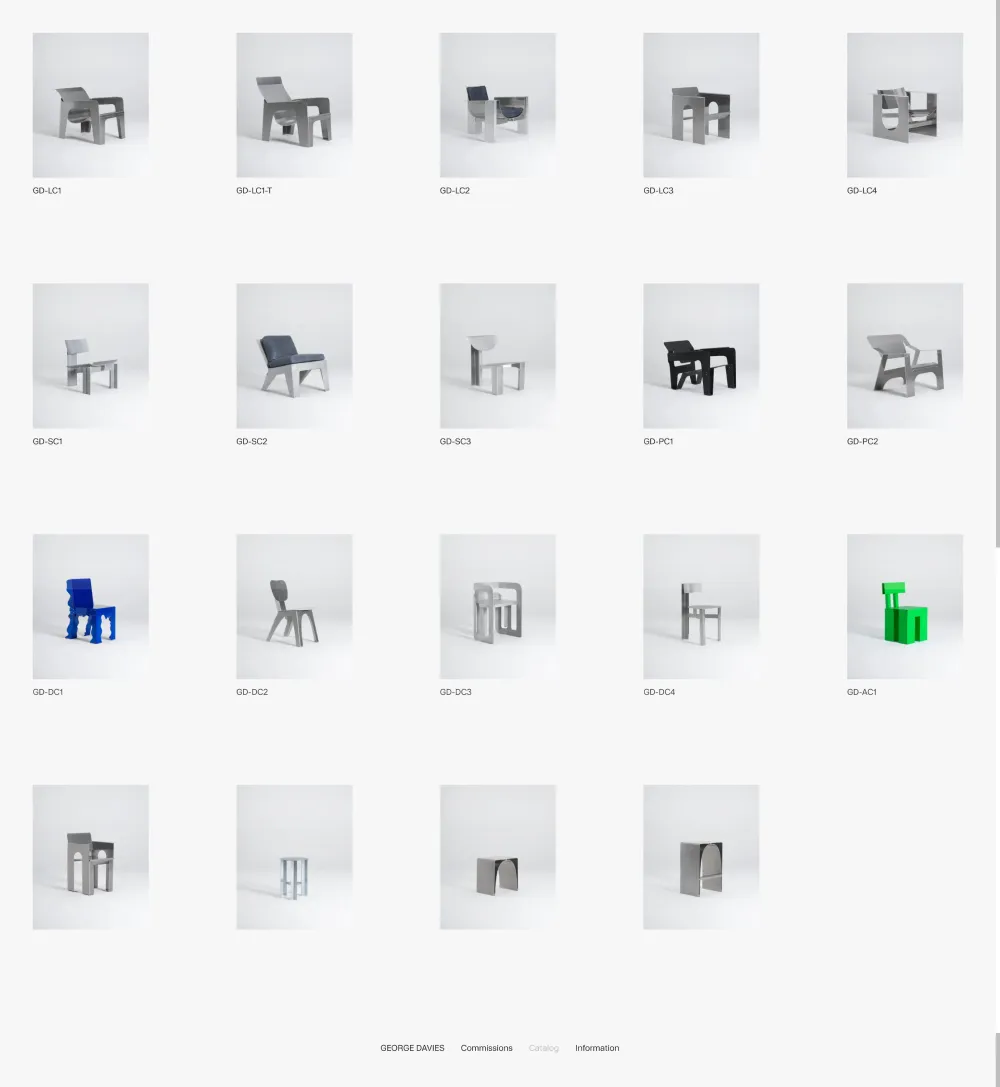This screenshot has height=1087, width=1000.
Task: View the GD-DC4 chair
Action: pos(701,606)
